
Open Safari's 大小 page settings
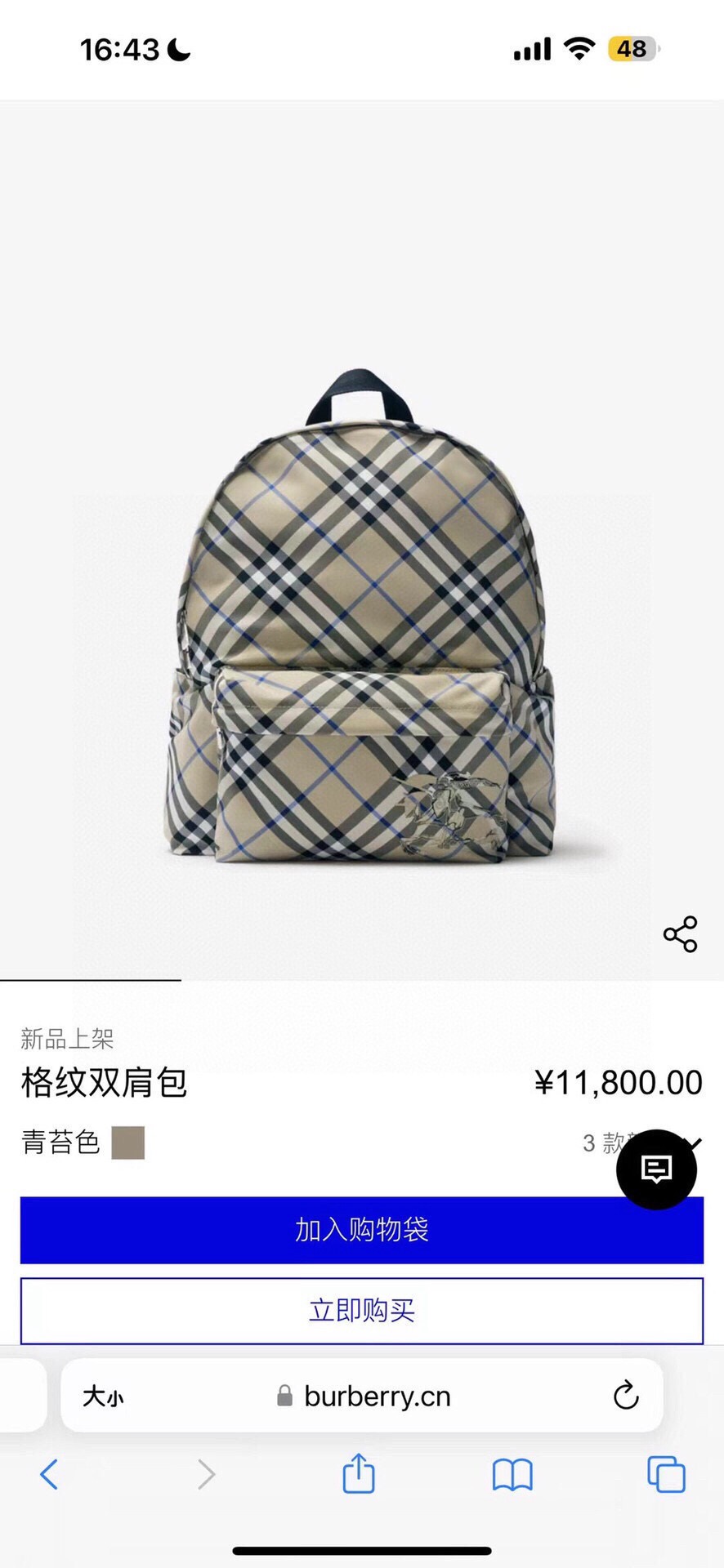[103, 1396]
